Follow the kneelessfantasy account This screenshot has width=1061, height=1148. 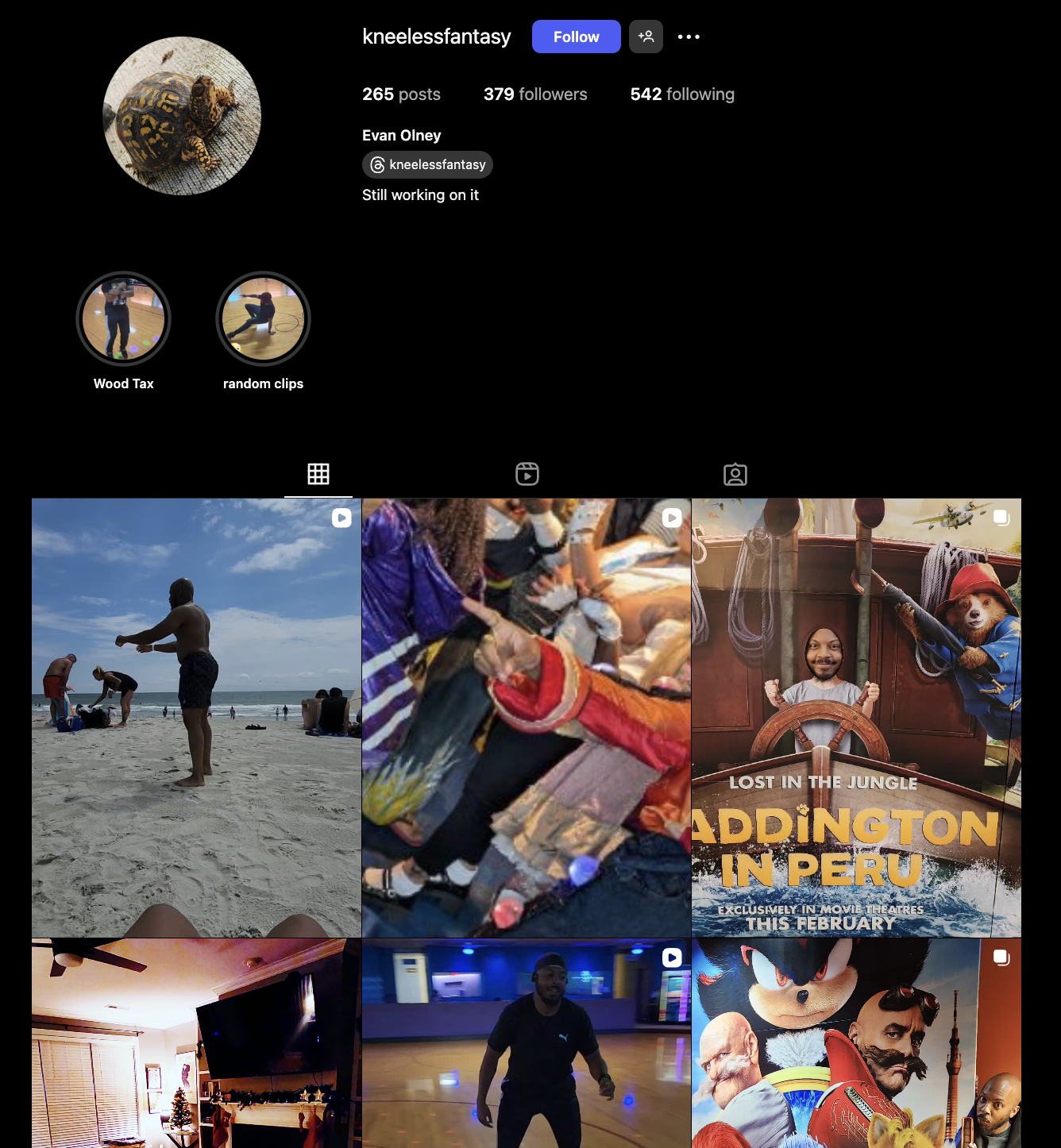(576, 37)
